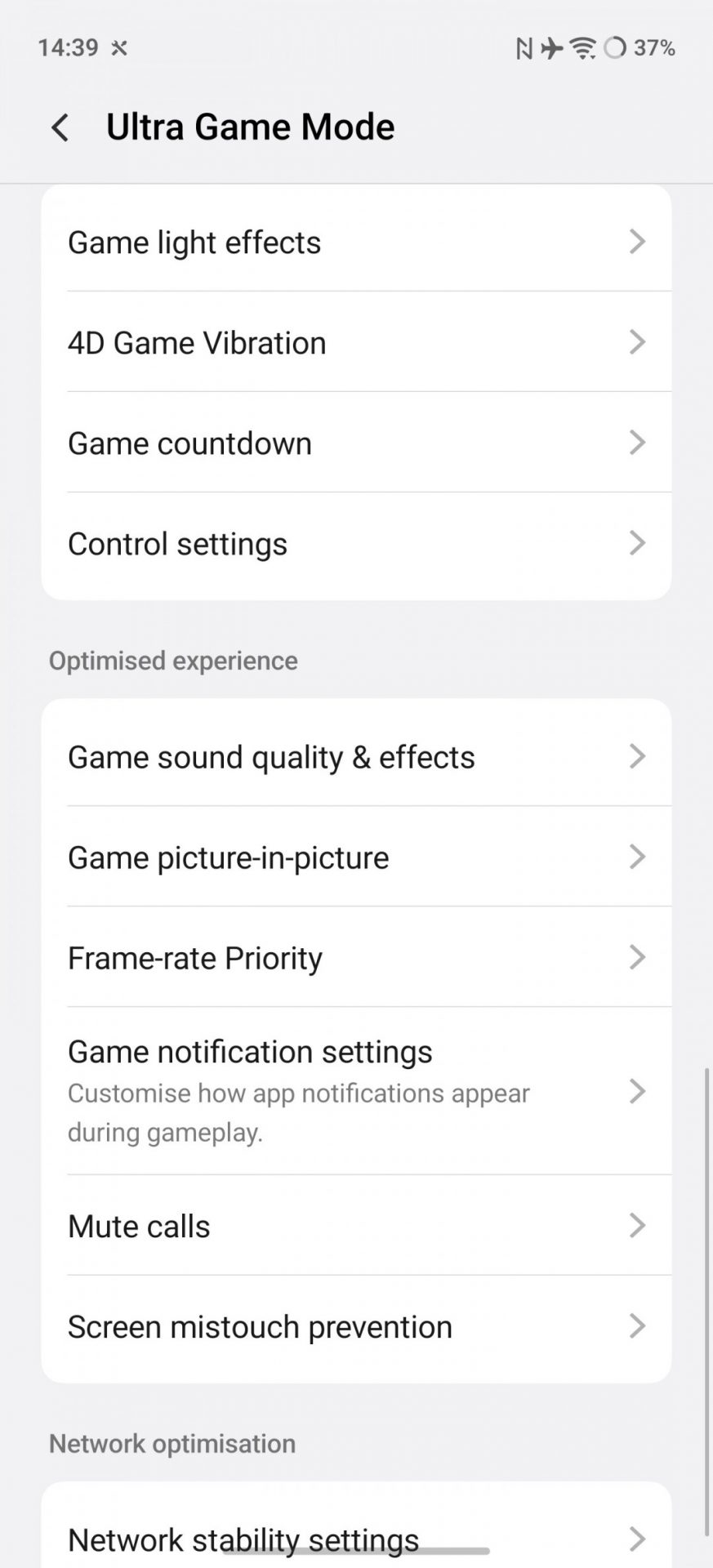Open Game sound quality & effects
This screenshot has width=713, height=1568.
356,757
